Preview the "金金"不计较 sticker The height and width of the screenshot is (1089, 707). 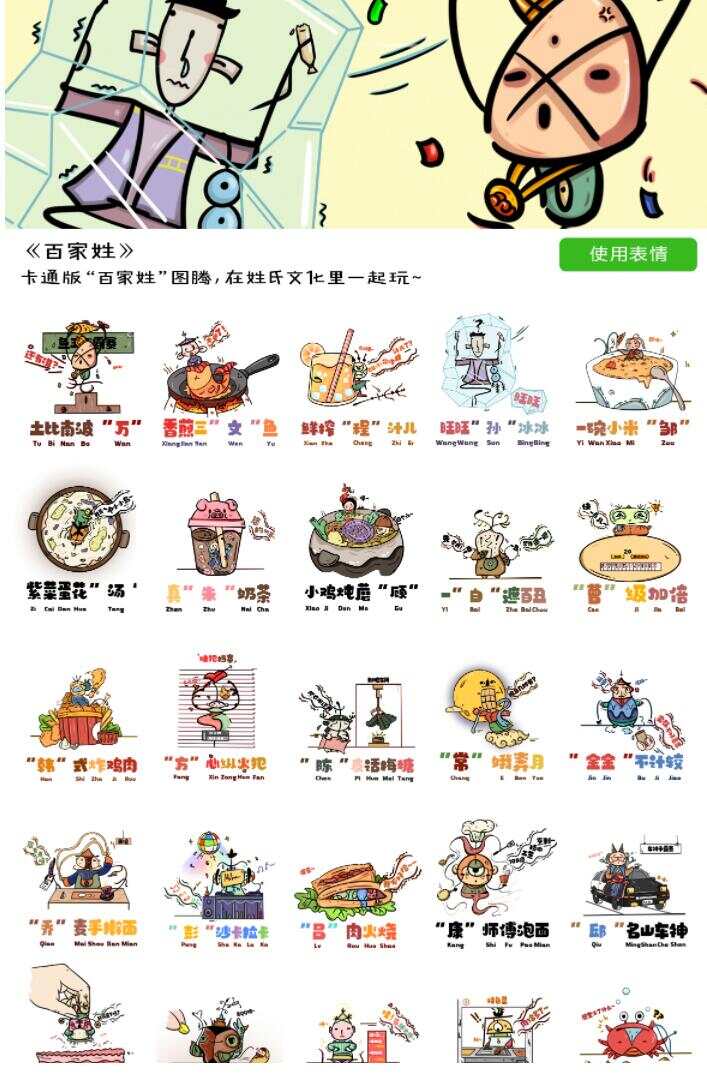tap(632, 707)
